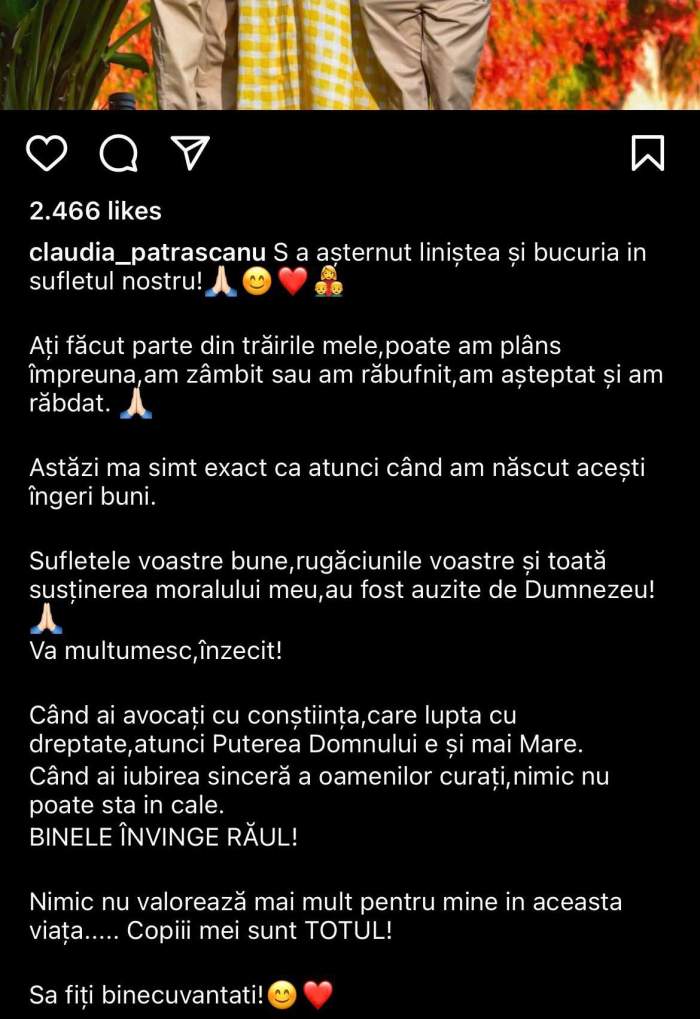View the 2.466 likes list
The width and height of the screenshot is (700, 1019).
pyautogui.click(x=95, y=211)
